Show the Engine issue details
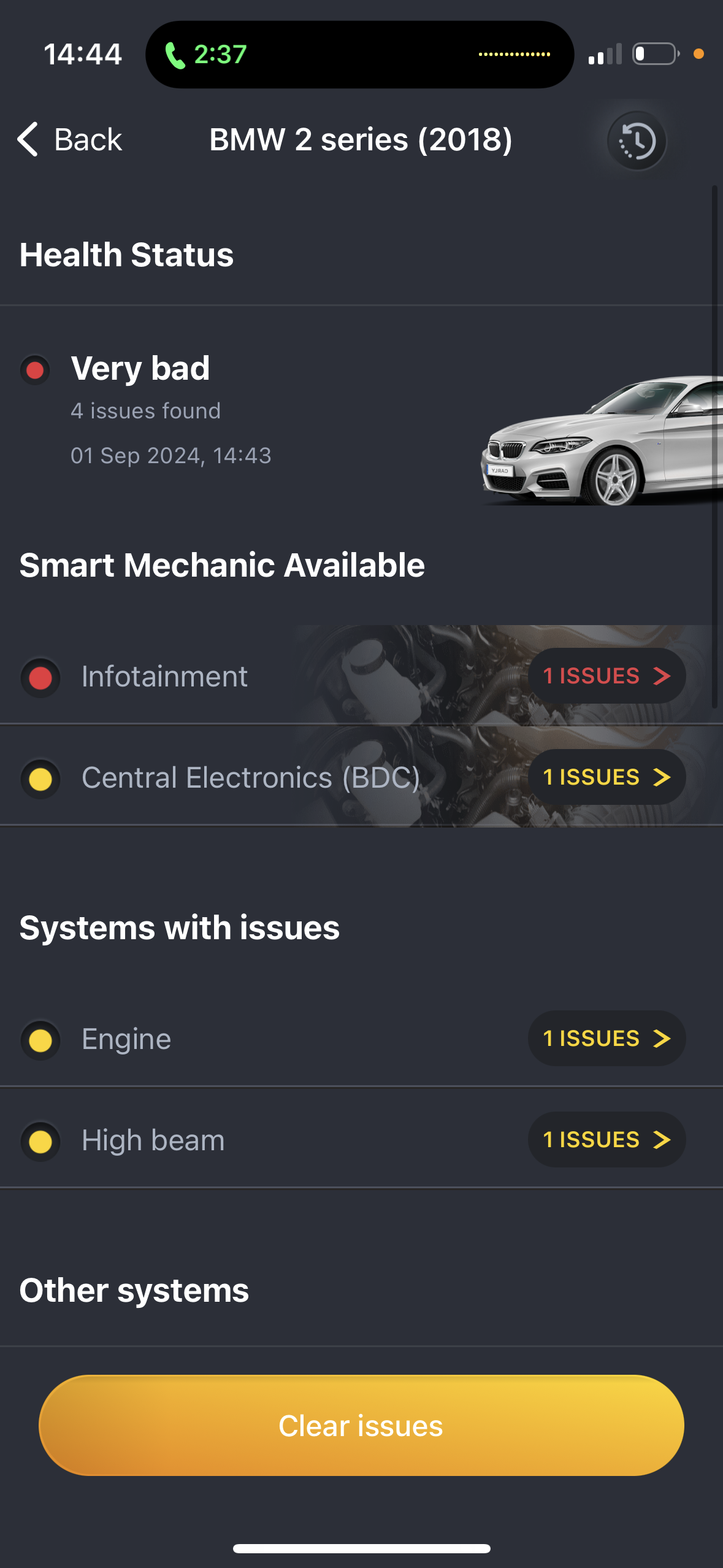 pos(606,1039)
